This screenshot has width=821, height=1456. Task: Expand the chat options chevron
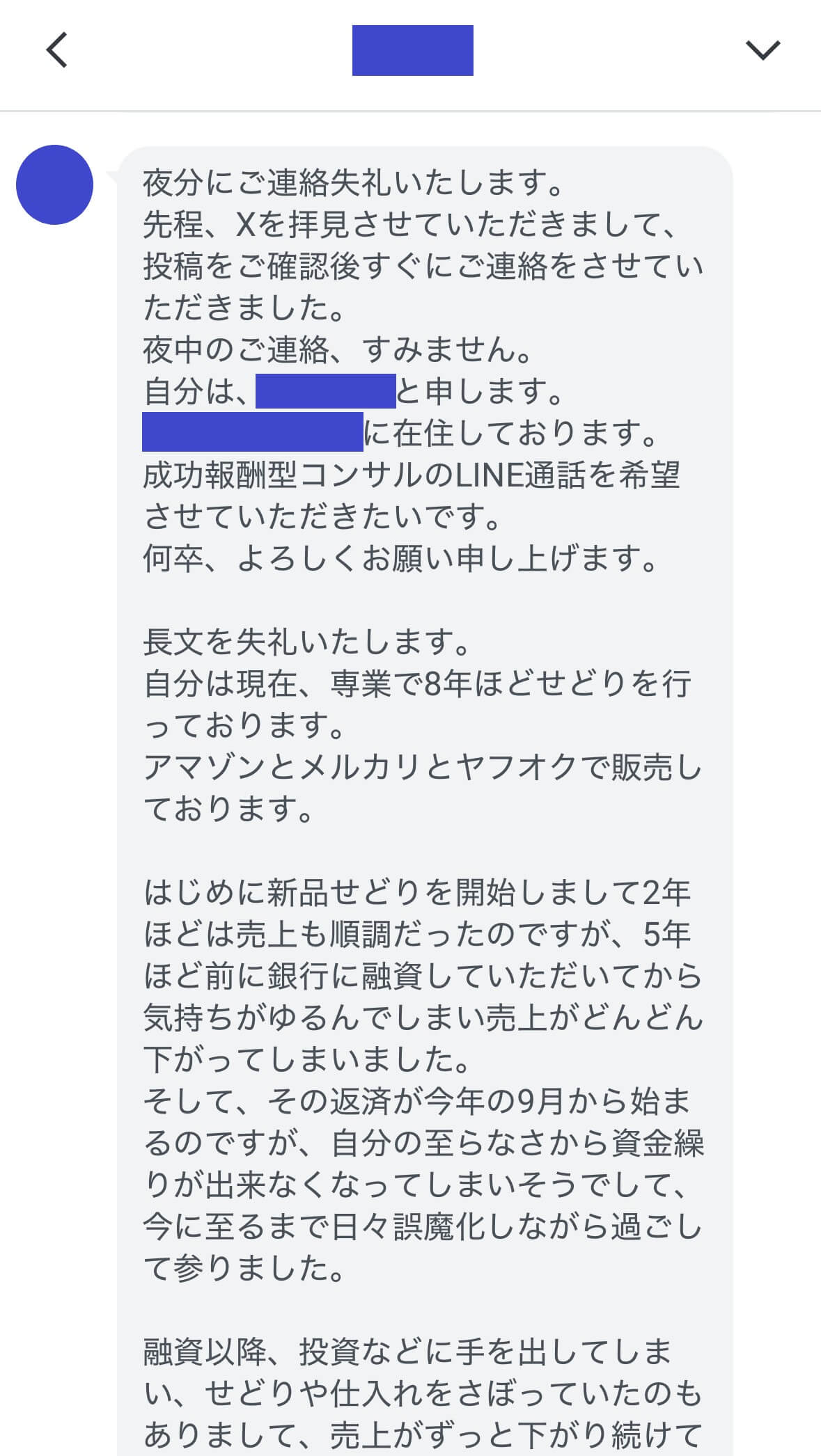pos(763,50)
